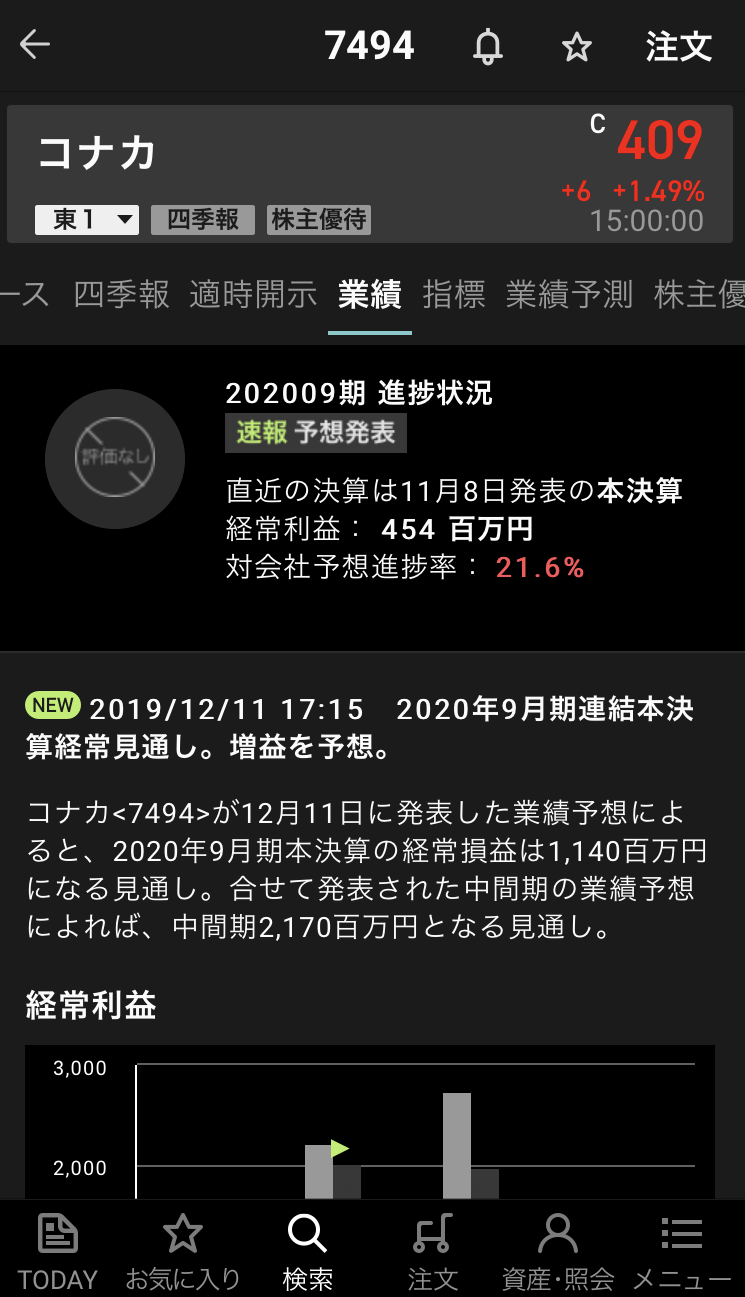Open the 四季報 badge under コナカ

click(203, 220)
